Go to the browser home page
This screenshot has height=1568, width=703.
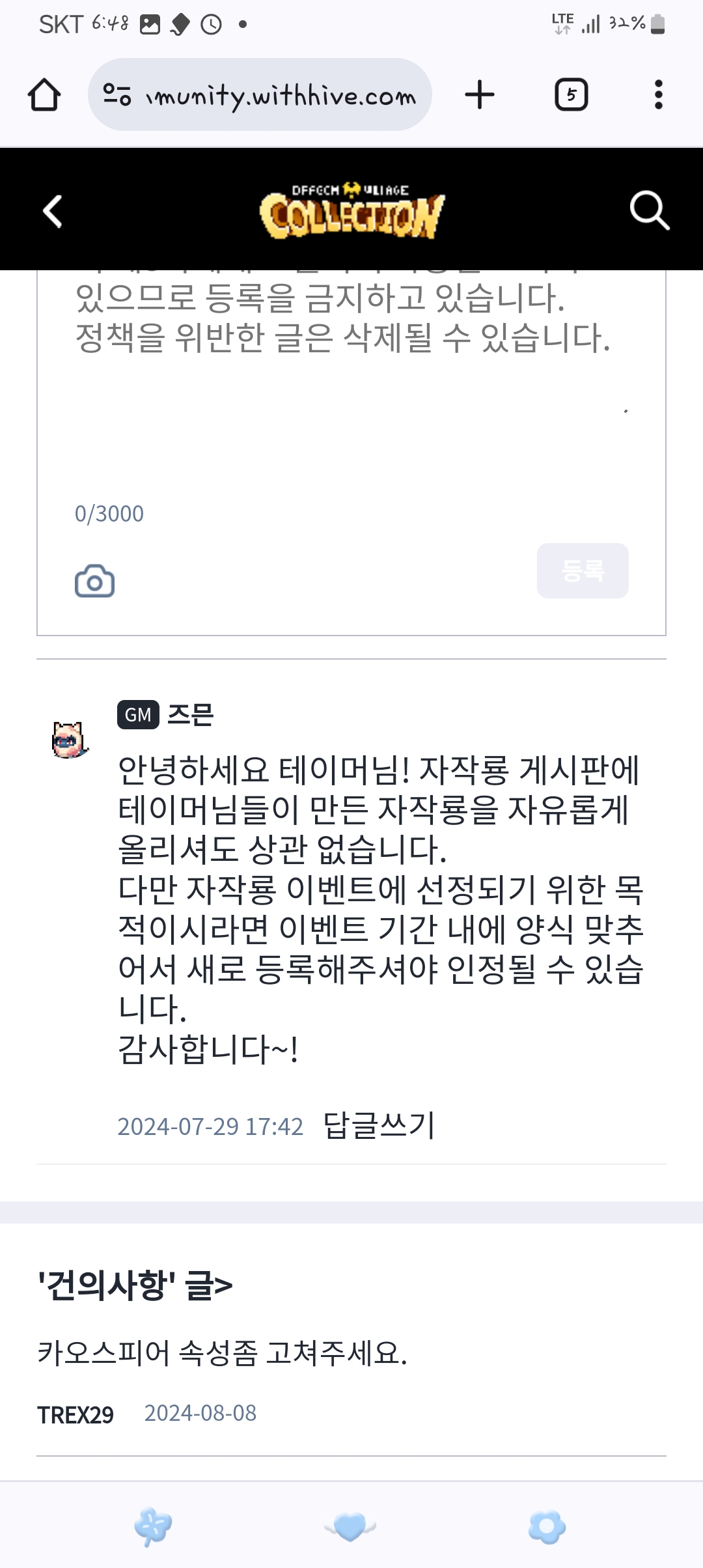44,95
